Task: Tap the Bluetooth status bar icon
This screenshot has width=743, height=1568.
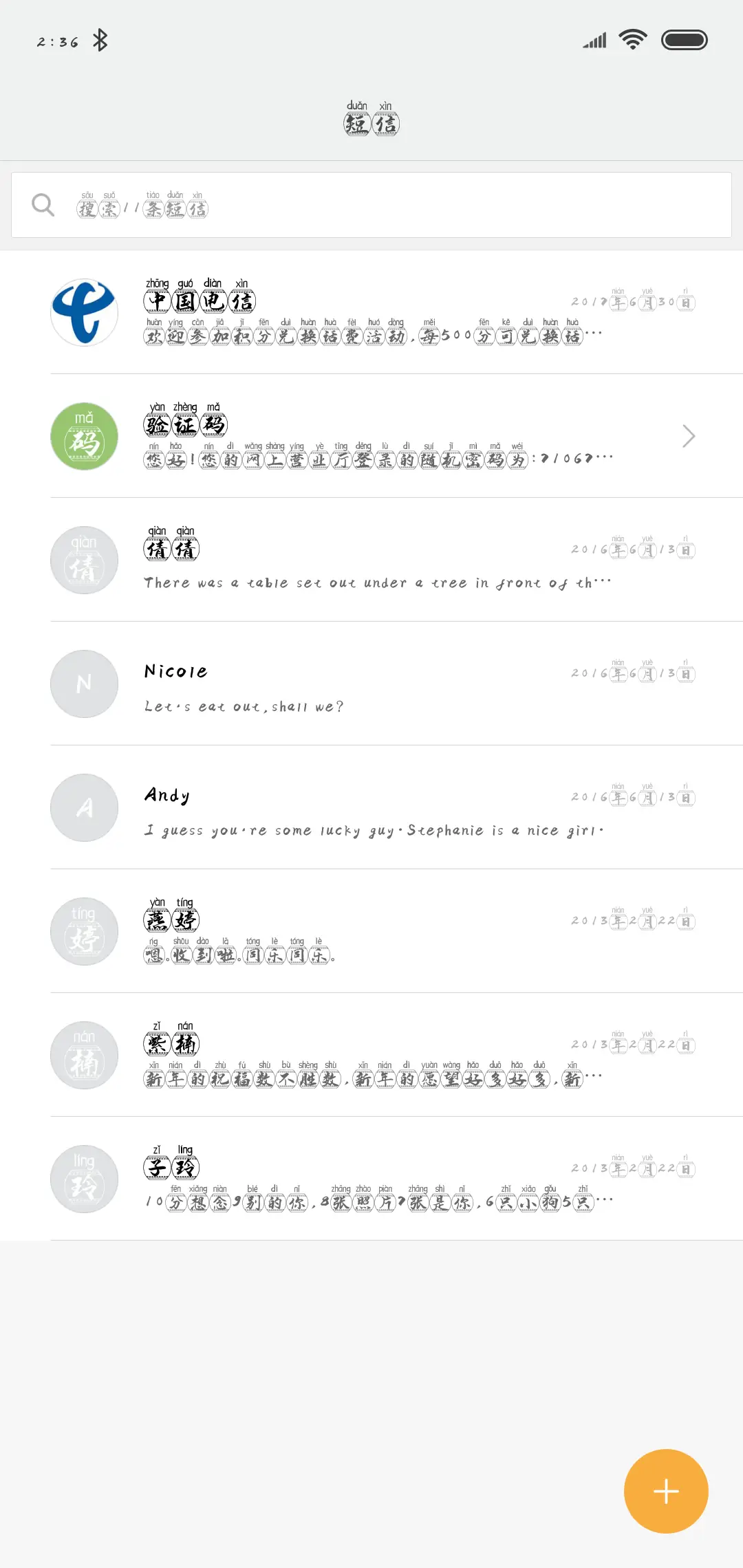Action: [100, 40]
